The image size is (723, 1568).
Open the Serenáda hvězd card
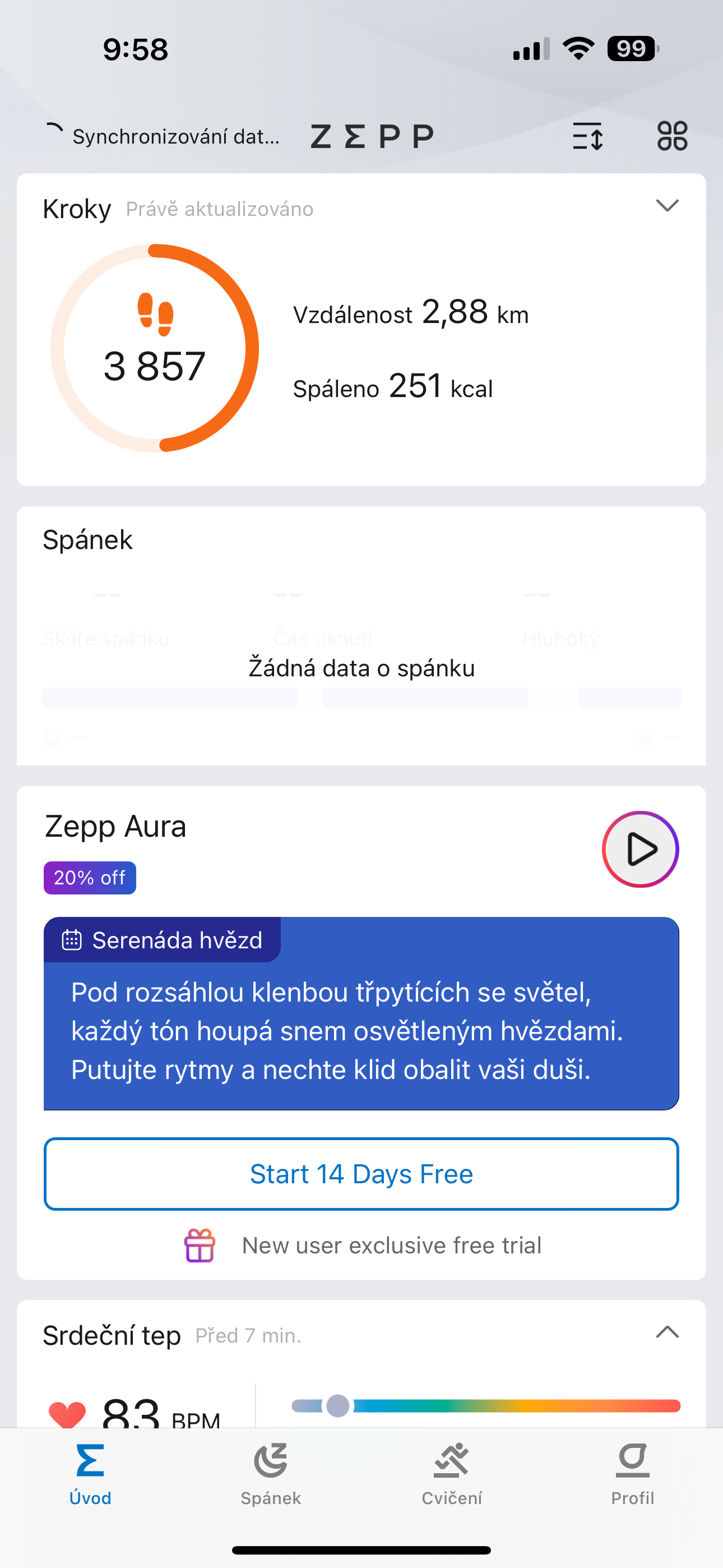click(x=361, y=1013)
